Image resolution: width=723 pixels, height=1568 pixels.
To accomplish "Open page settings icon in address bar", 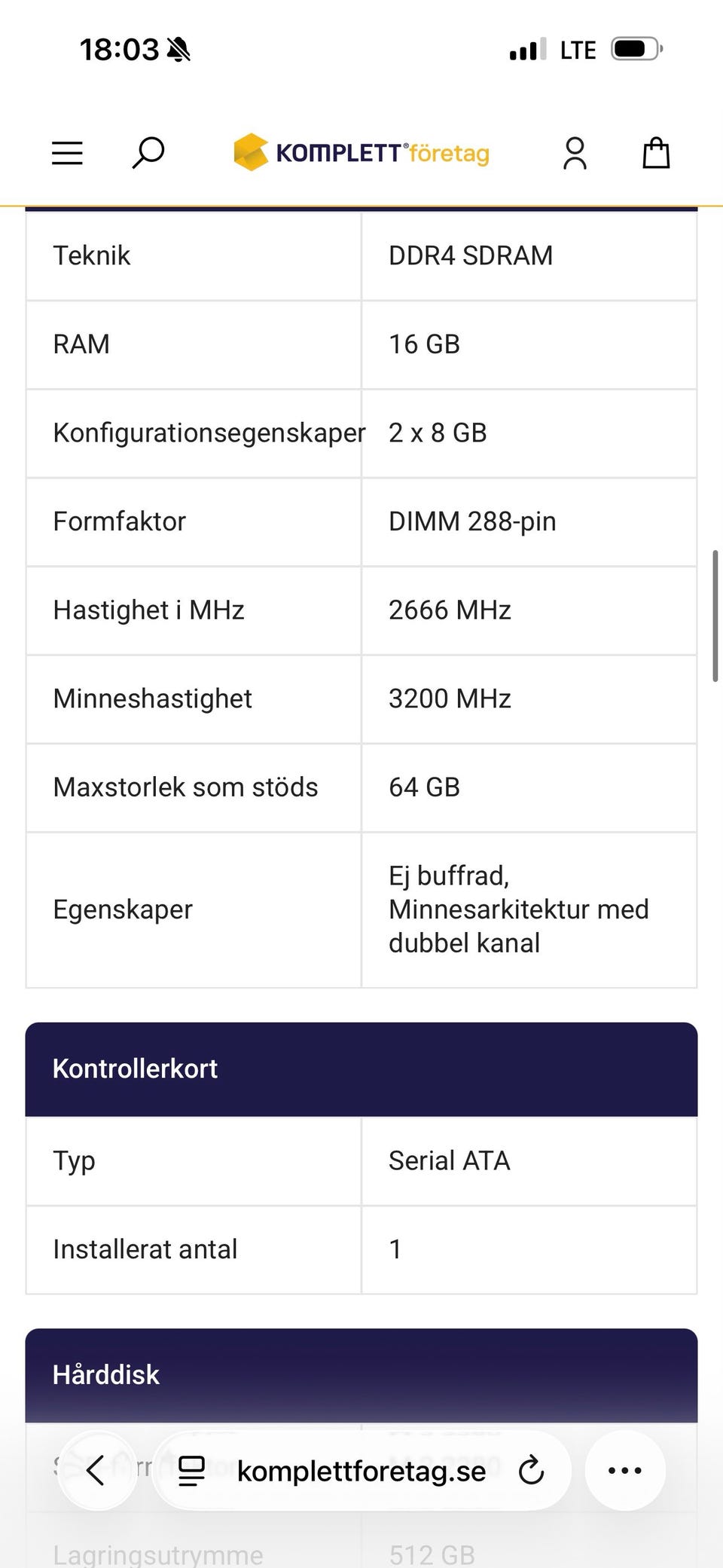I will coord(191,1471).
